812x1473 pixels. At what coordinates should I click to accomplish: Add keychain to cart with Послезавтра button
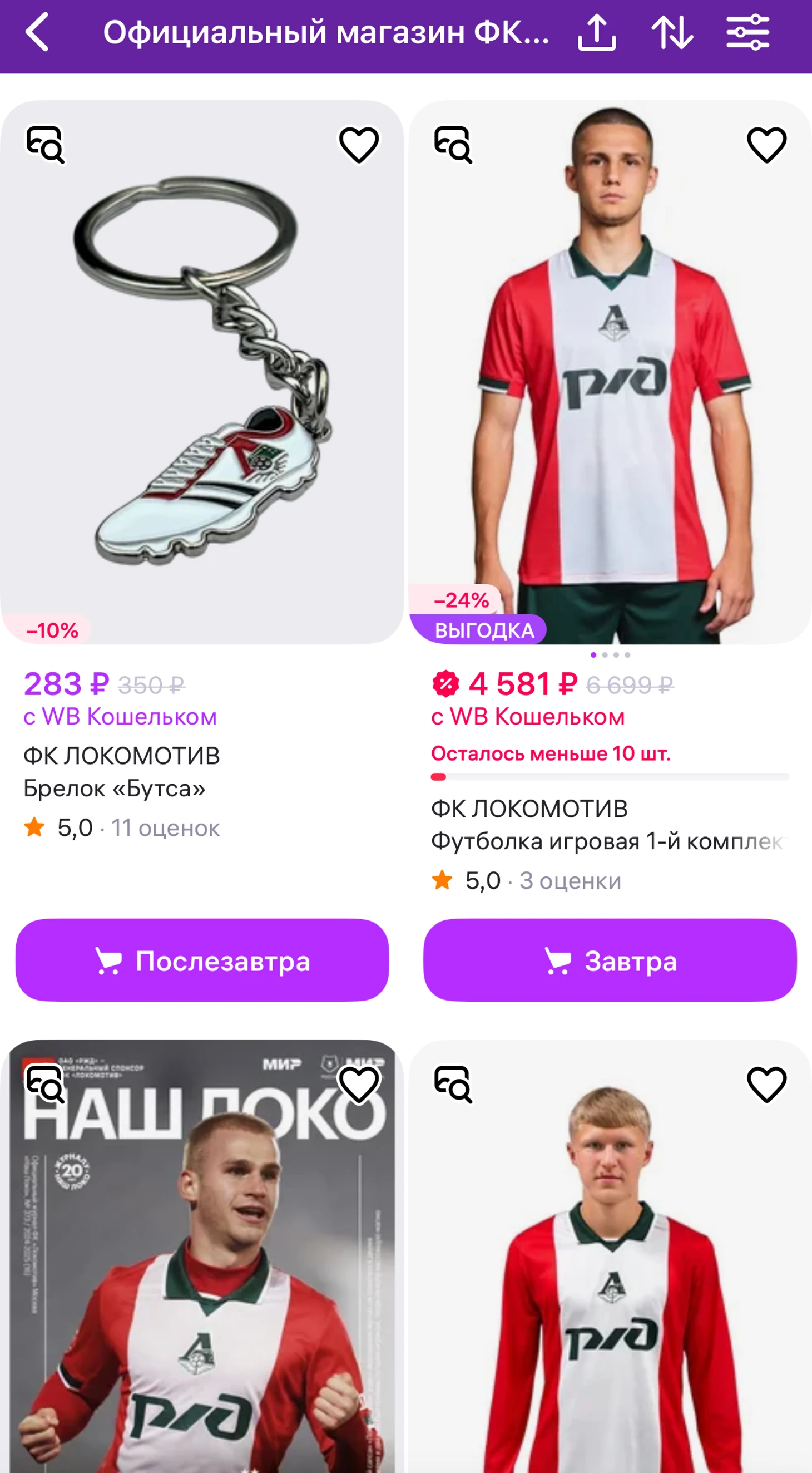click(202, 960)
